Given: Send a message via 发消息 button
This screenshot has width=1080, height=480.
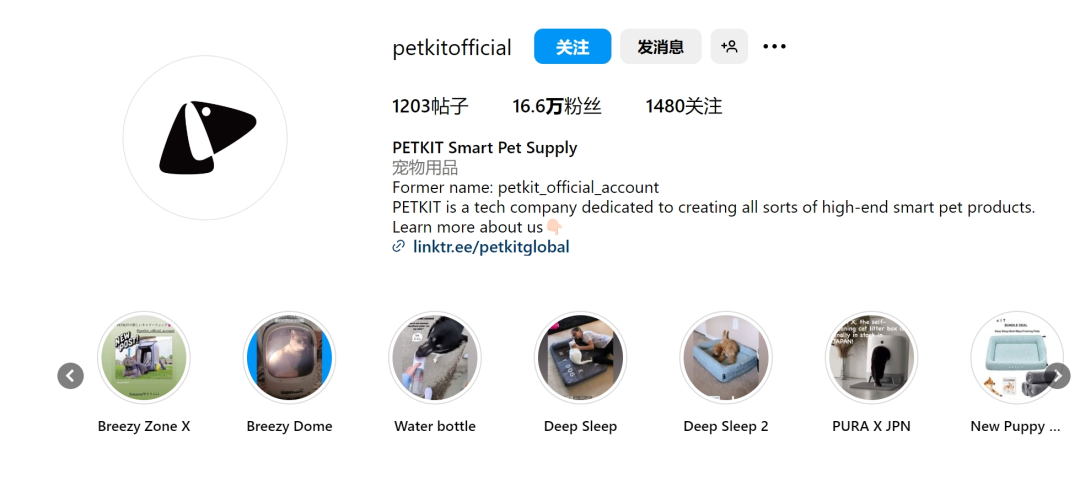Looking at the screenshot, I should pyautogui.click(x=660, y=47).
